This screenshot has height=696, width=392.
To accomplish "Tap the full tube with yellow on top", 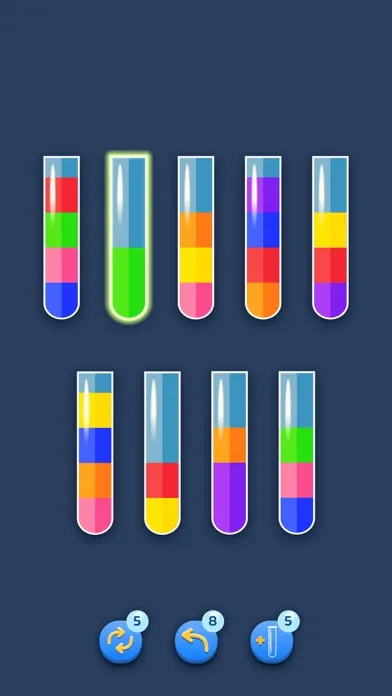I will click(95, 453).
